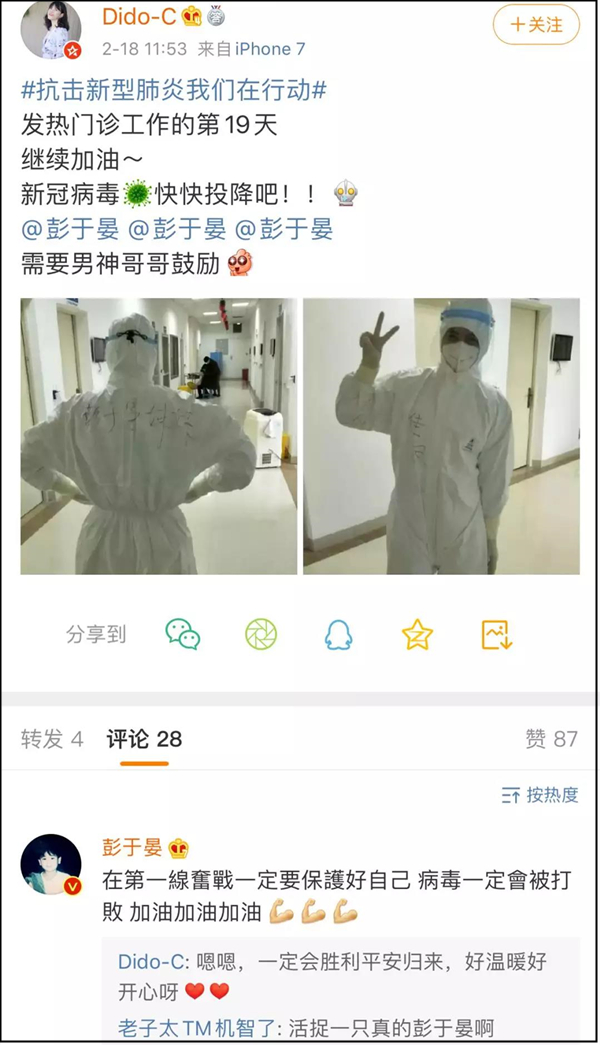Viewport: 600px width, 1045px height.
Task: Open the 赞 87 likes tab
Action: point(551,739)
